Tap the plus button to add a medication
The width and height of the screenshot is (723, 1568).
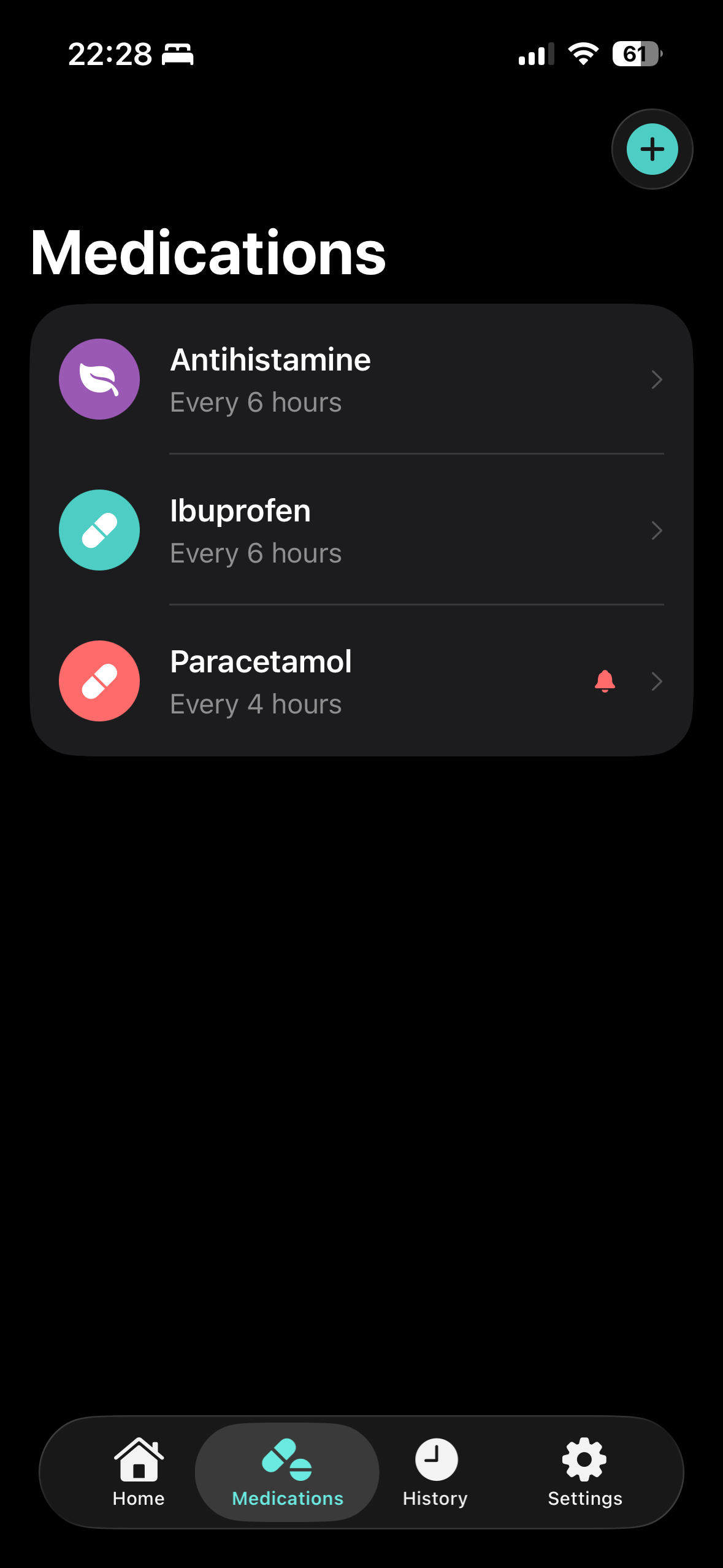651,148
